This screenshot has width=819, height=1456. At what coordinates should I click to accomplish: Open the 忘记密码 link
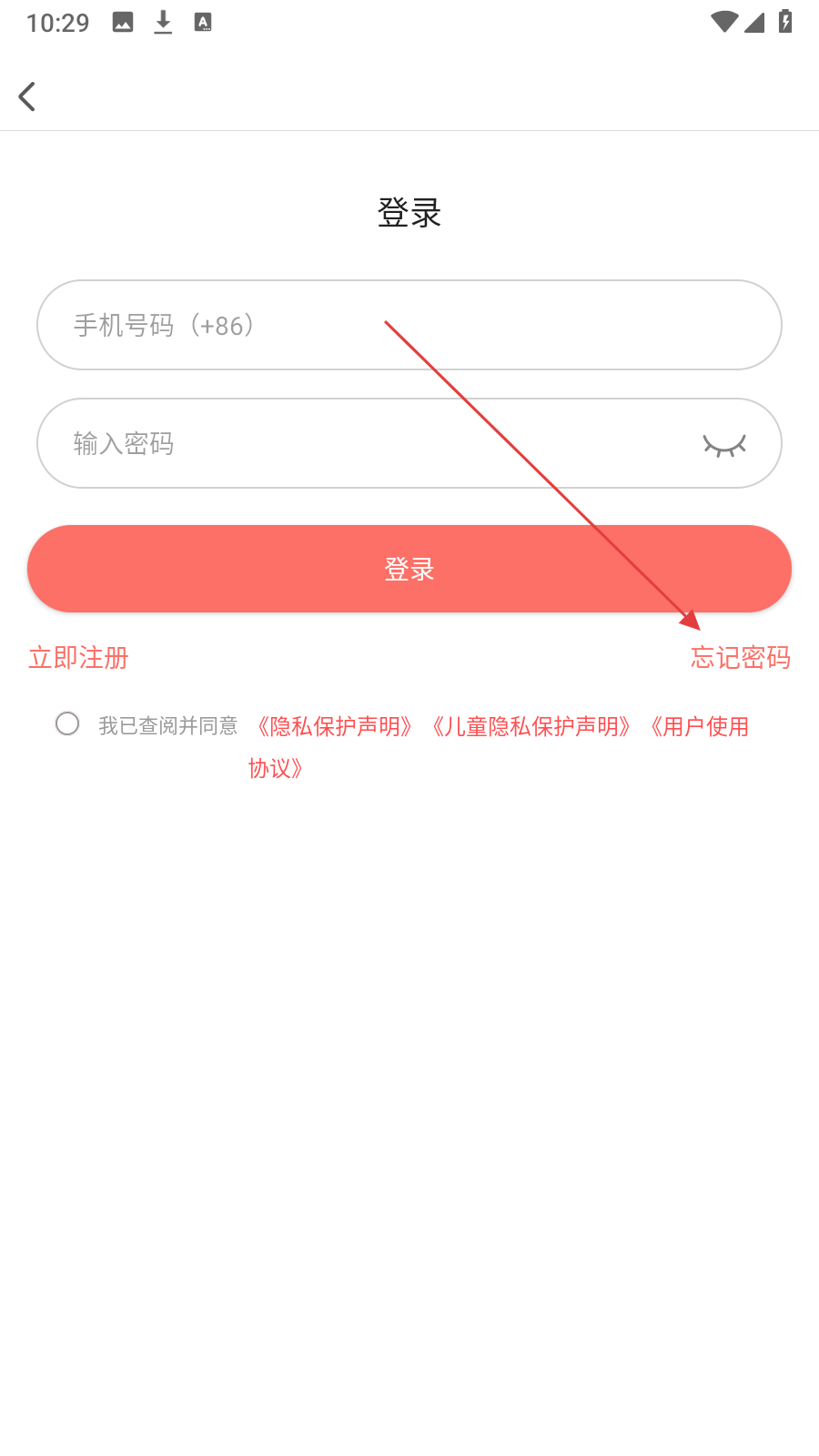(x=740, y=658)
